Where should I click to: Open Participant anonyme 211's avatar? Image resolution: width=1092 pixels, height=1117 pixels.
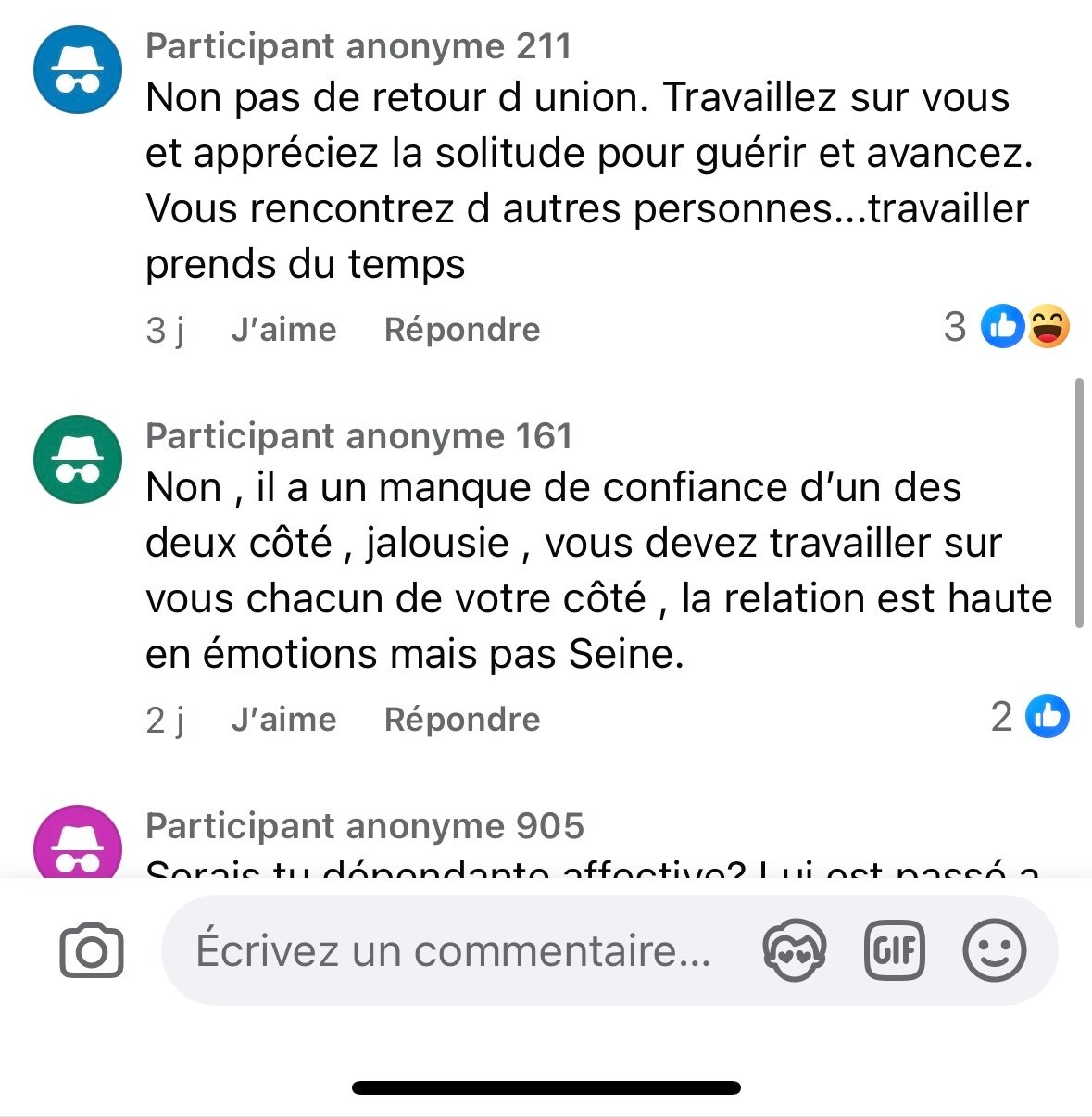point(78,70)
